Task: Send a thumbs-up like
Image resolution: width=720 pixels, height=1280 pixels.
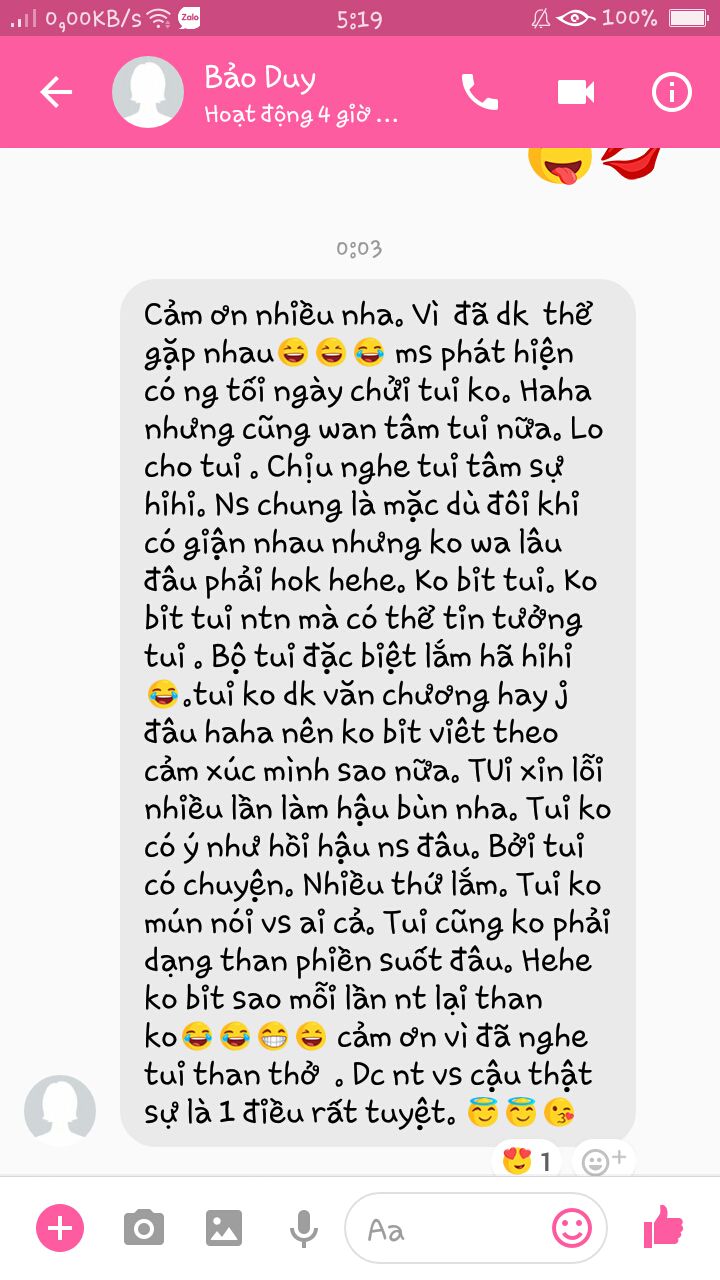Action: point(662,1226)
